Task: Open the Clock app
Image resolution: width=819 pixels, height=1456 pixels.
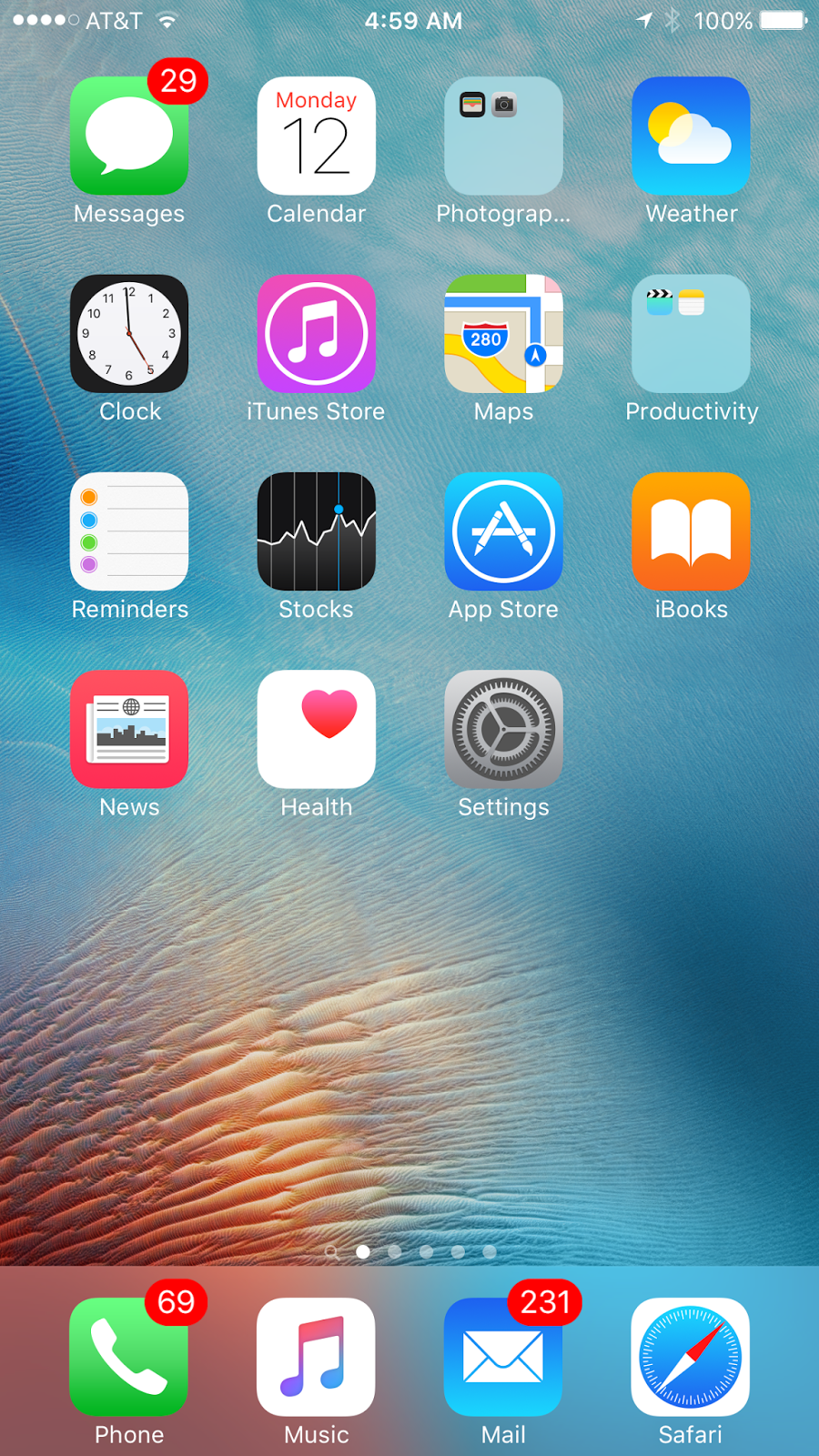Action: pos(129,334)
